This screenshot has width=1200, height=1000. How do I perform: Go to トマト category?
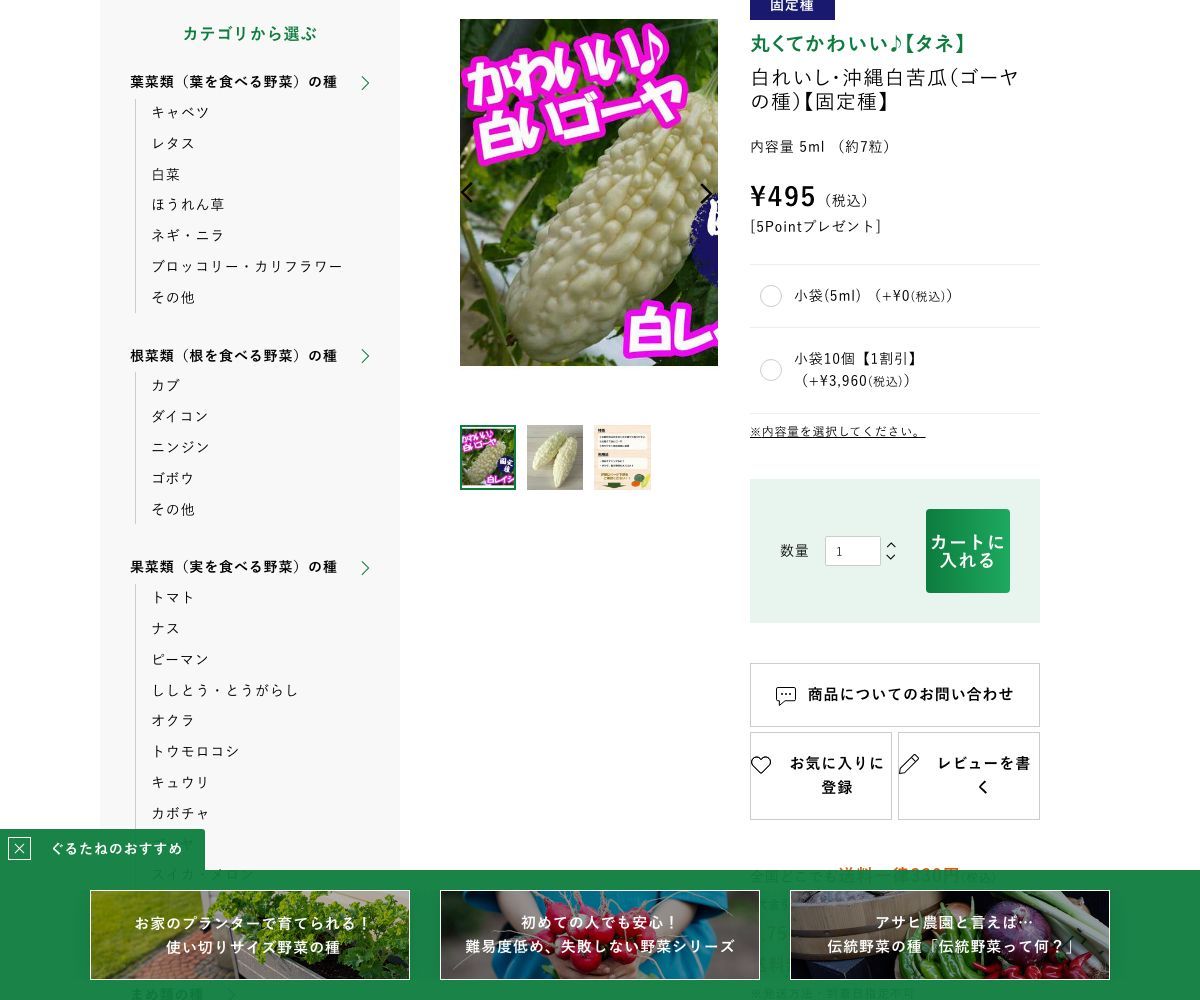173,597
